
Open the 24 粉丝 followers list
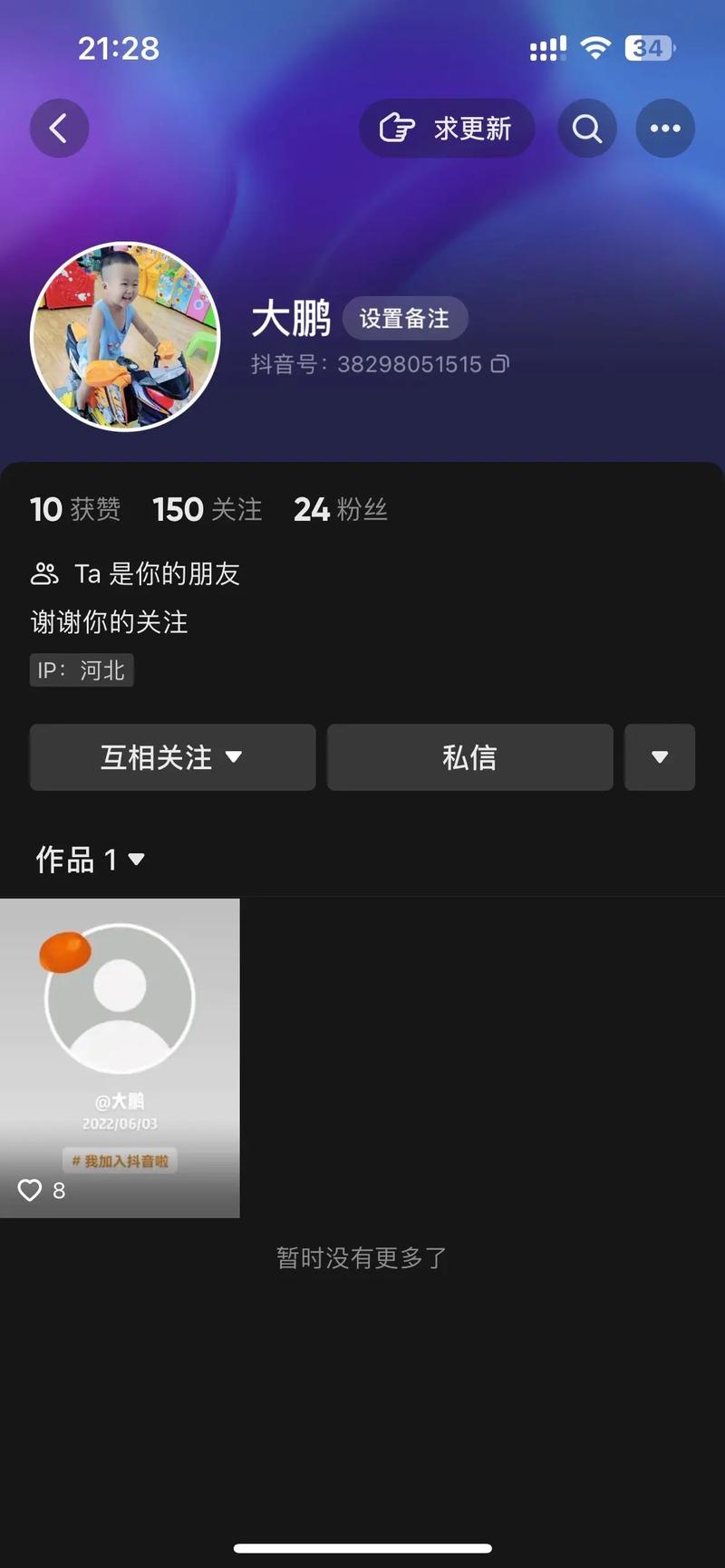click(340, 509)
